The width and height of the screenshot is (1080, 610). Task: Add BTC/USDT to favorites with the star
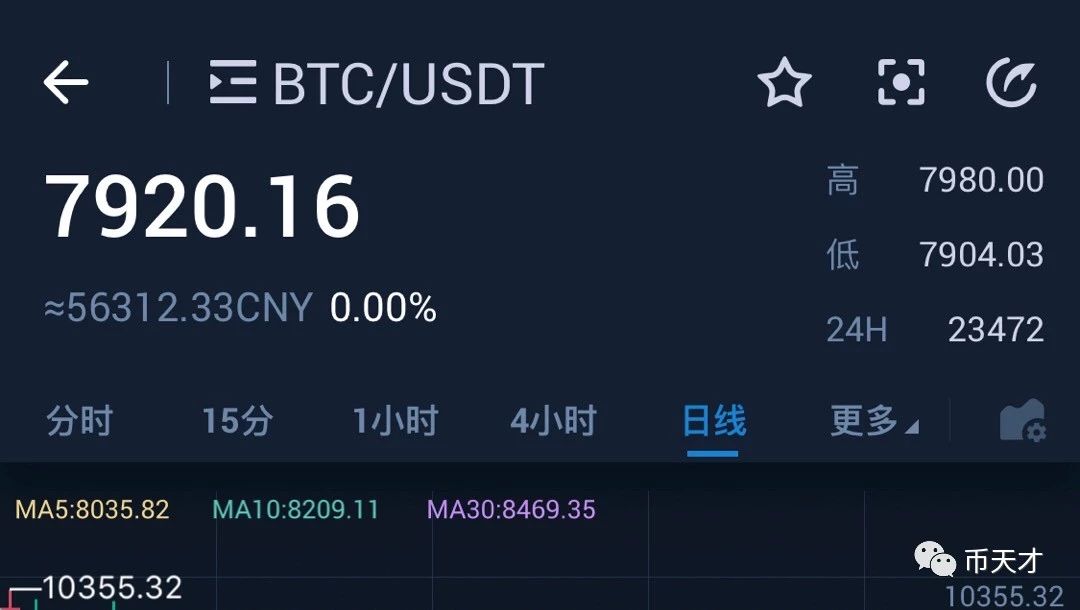coord(785,83)
